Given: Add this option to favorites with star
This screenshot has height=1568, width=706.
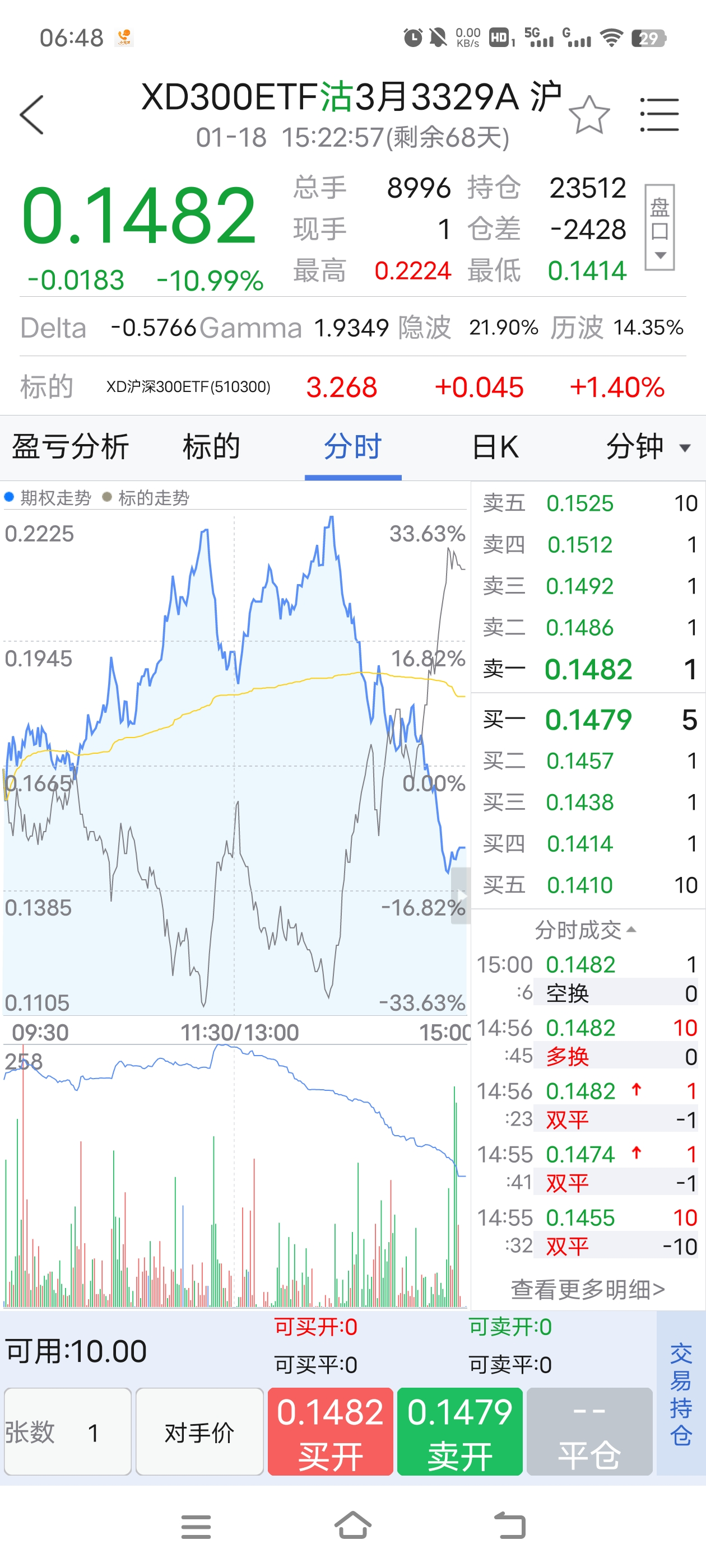Looking at the screenshot, I should pyautogui.click(x=589, y=114).
